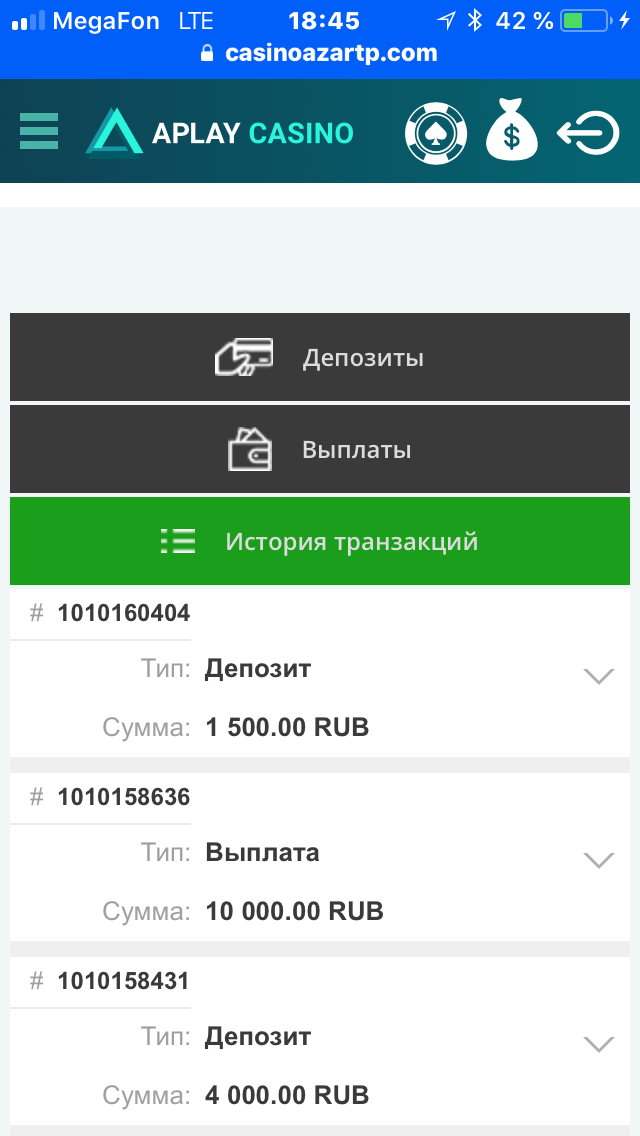Viewport: 640px width, 1136px height.
Task: Expand transaction 1010158636 details
Action: [598, 861]
